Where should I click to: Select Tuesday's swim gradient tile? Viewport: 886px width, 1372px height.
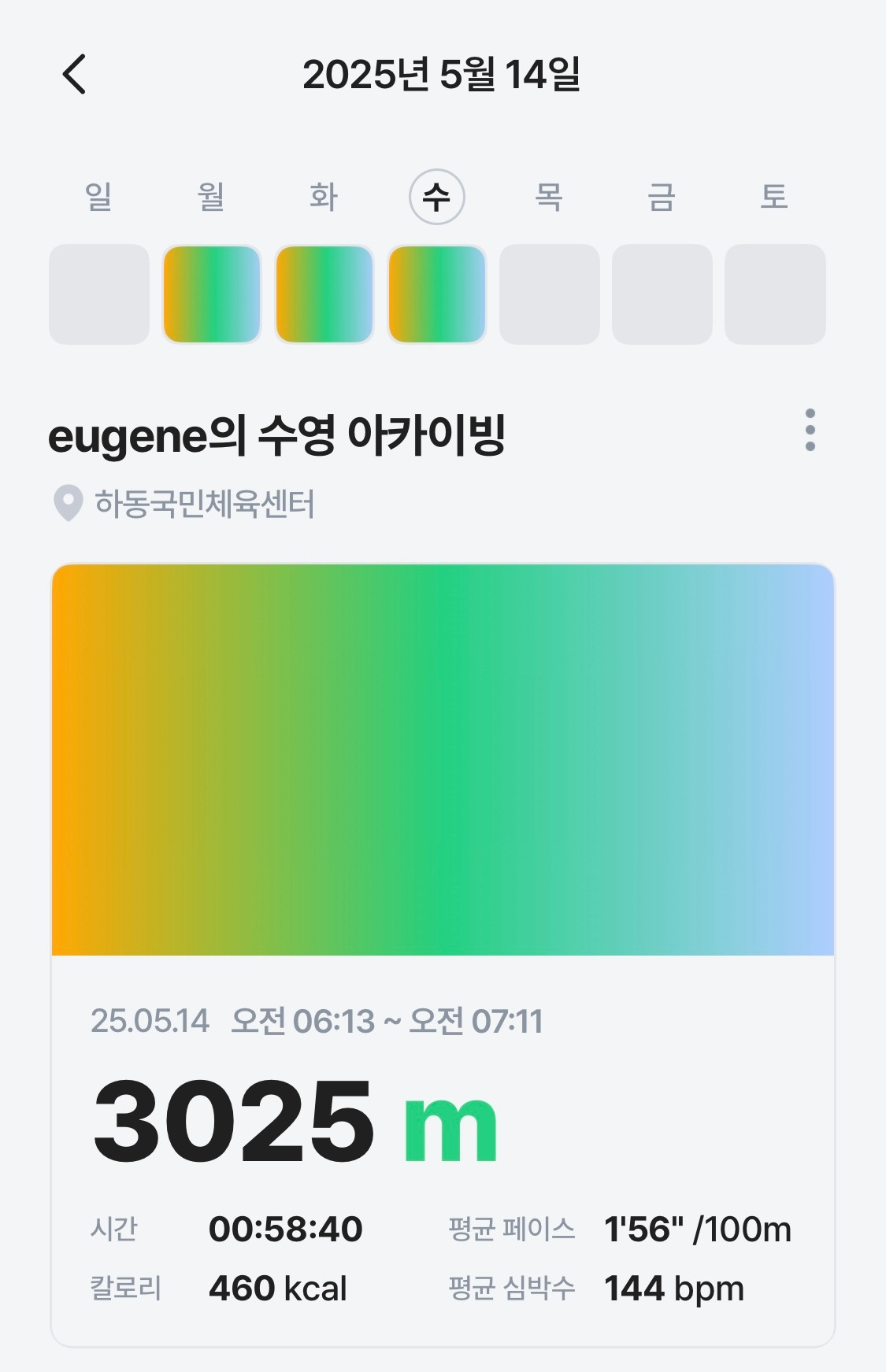[x=324, y=294]
